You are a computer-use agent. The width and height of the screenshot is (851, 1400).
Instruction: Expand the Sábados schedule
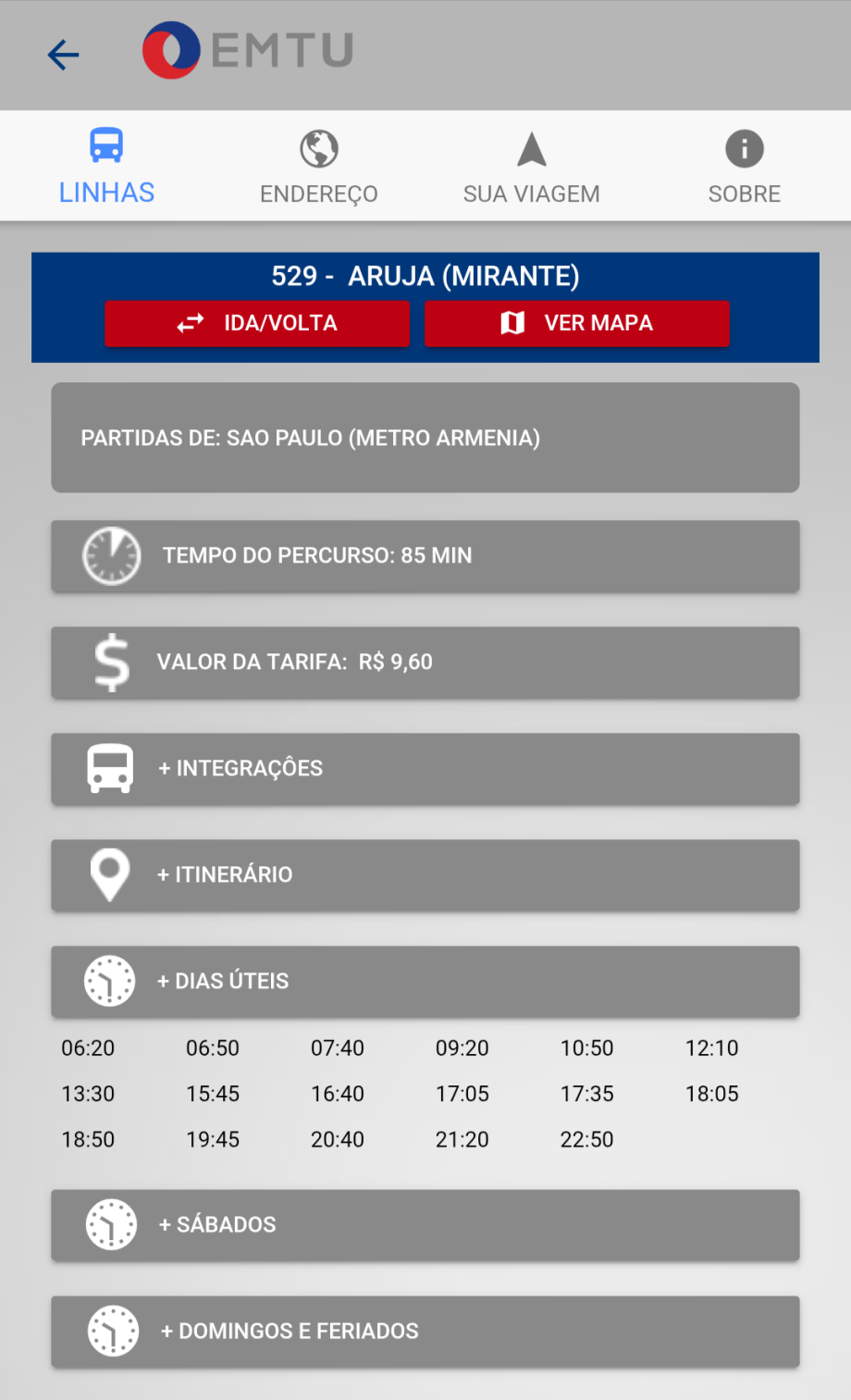(x=425, y=1224)
